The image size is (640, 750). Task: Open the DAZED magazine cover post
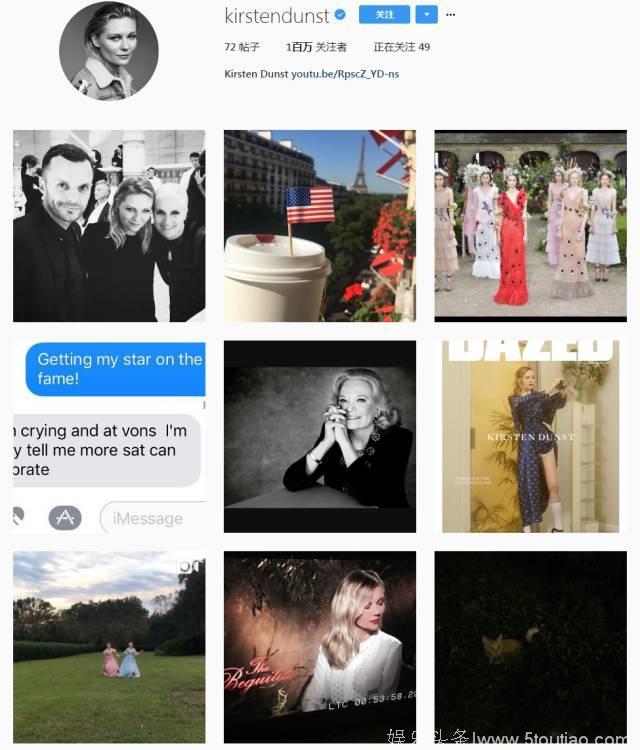pyautogui.click(x=530, y=436)
